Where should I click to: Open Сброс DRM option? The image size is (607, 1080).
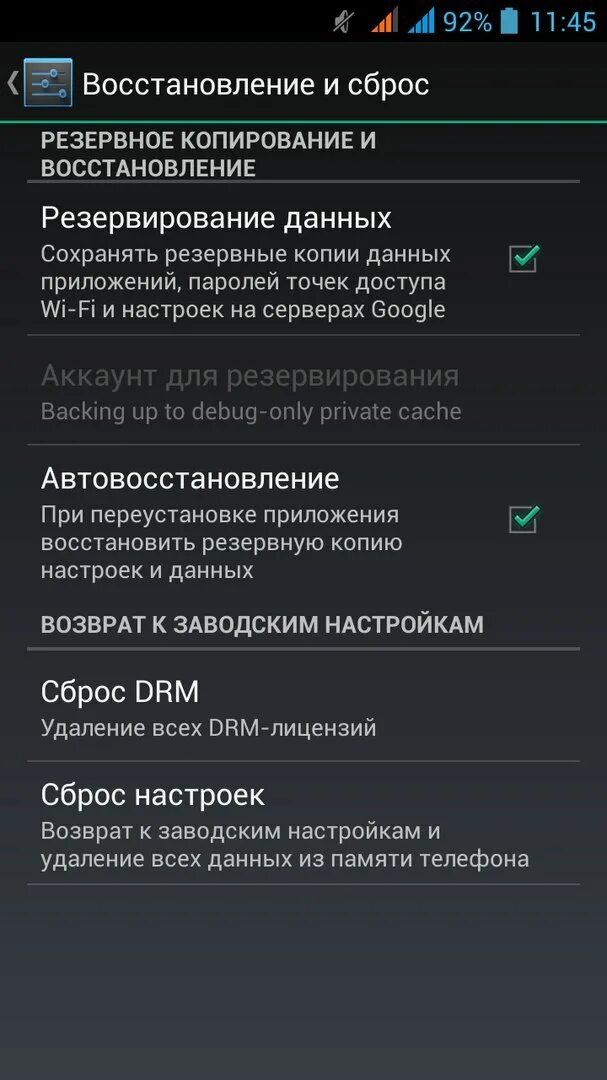(303, 706)
